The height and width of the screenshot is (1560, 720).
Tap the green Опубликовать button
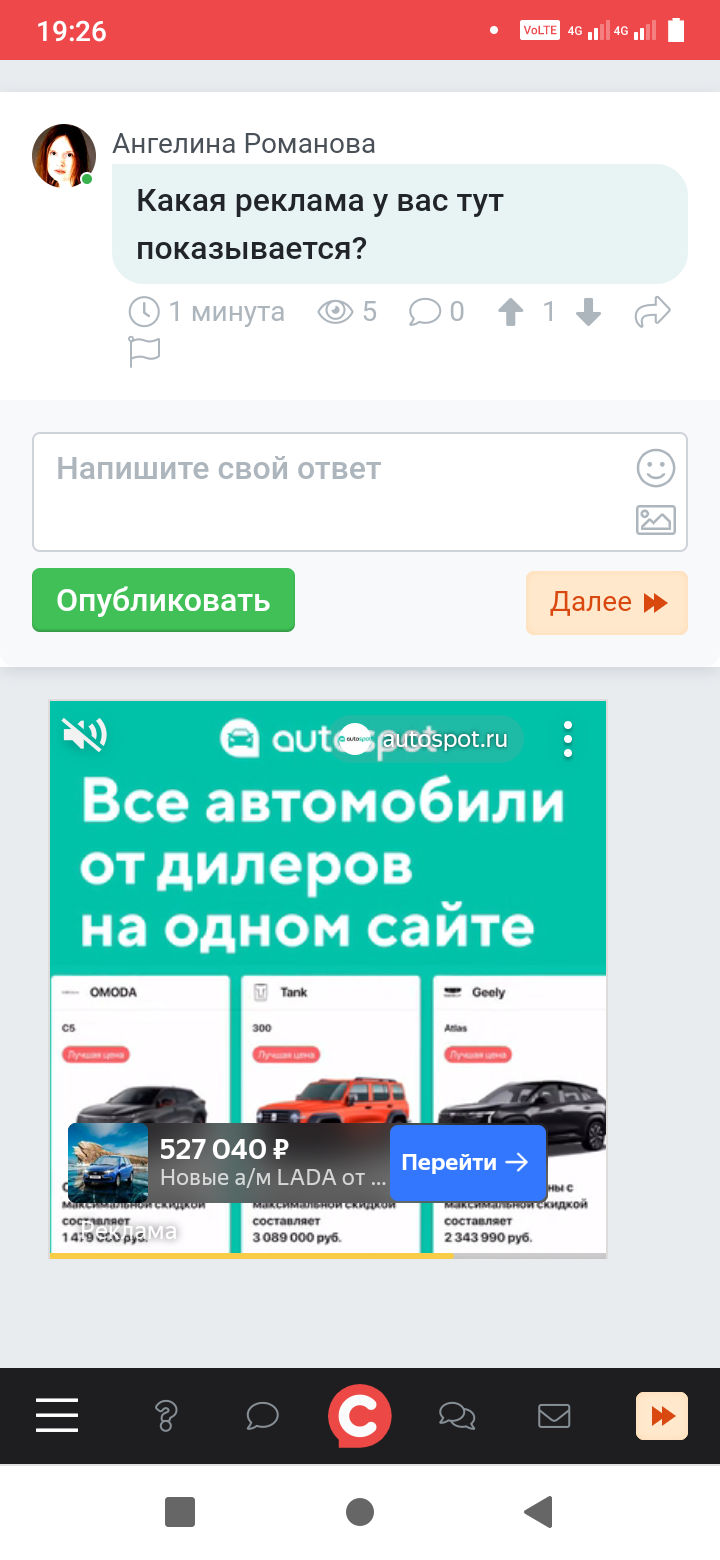[163, 600]
